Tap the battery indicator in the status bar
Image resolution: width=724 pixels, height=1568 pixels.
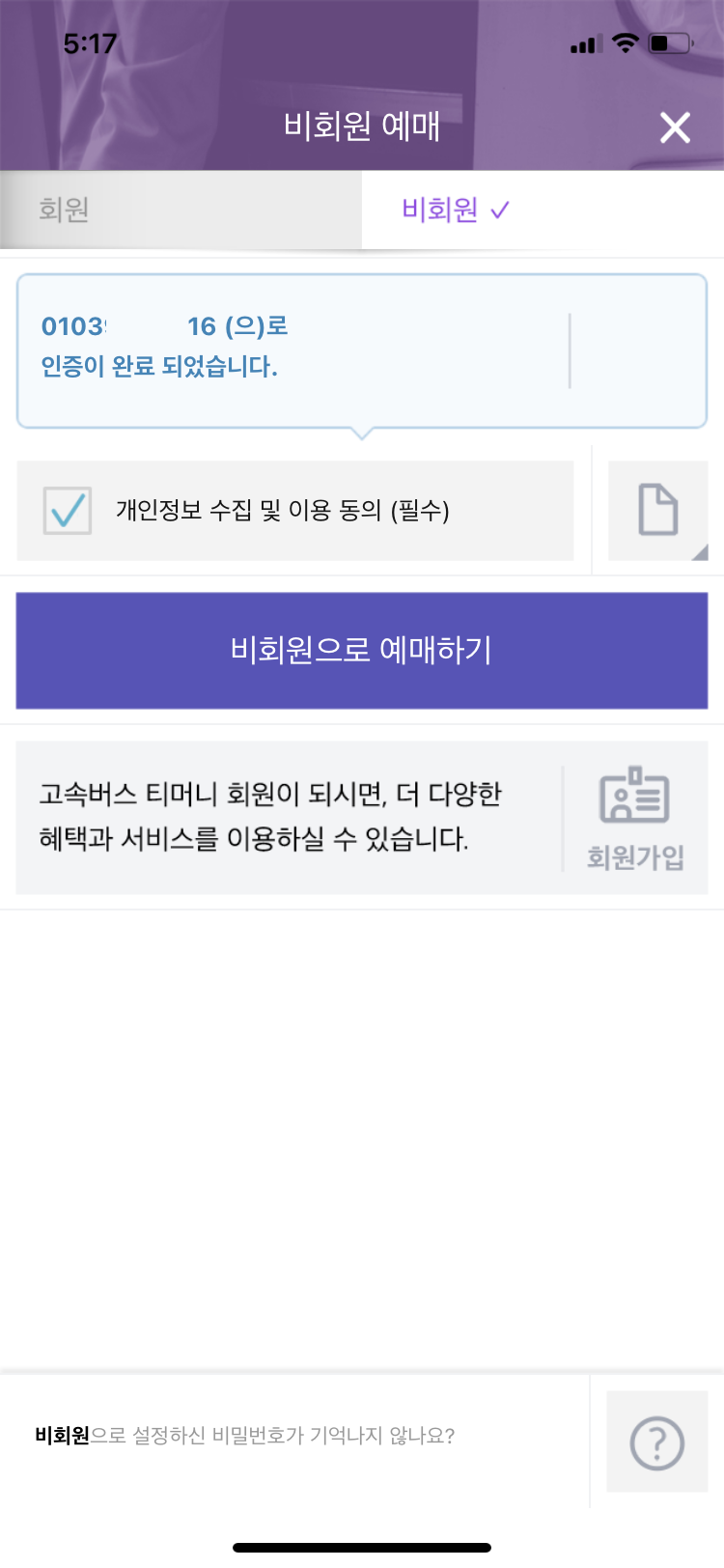pos(670,42)
